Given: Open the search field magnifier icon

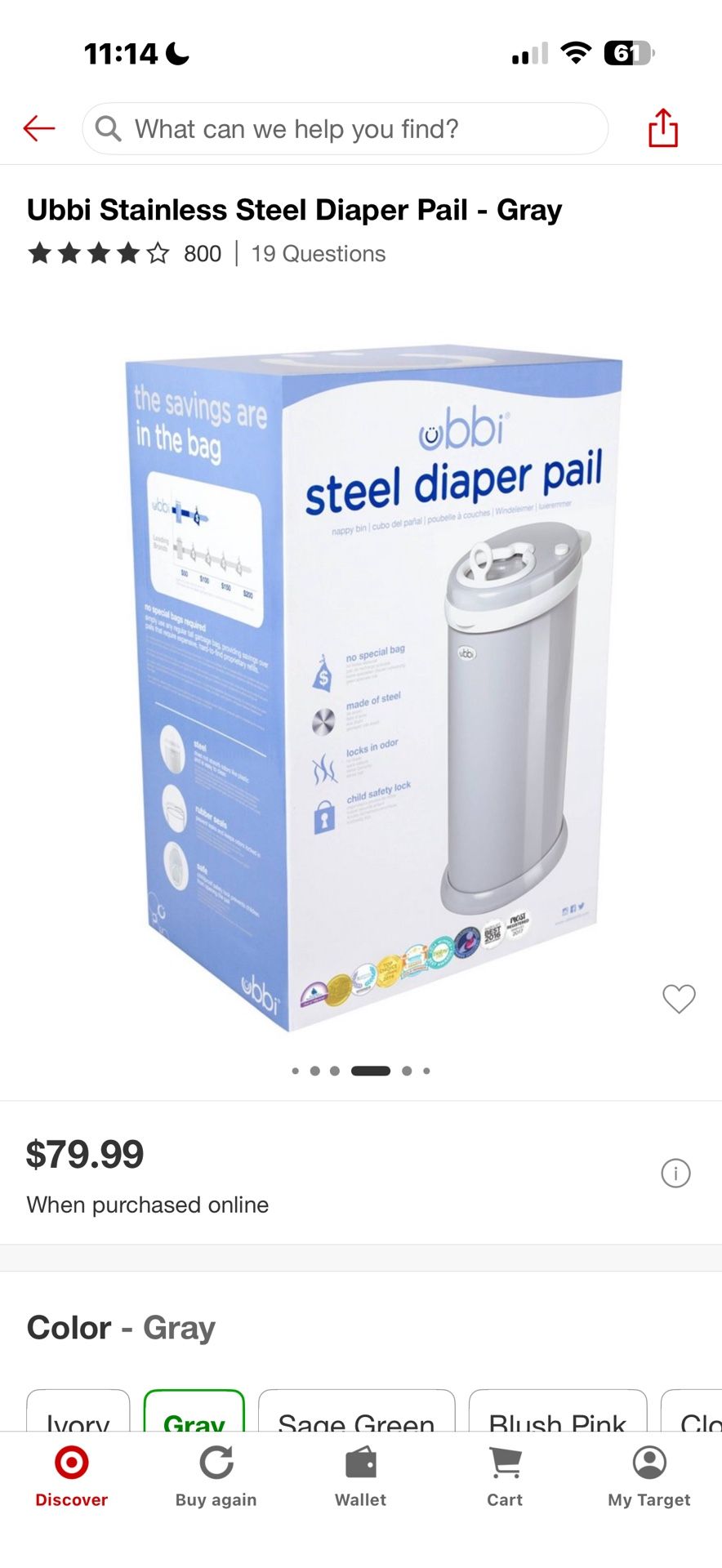Looking at the screenshot, I should [x=109, y=128].
